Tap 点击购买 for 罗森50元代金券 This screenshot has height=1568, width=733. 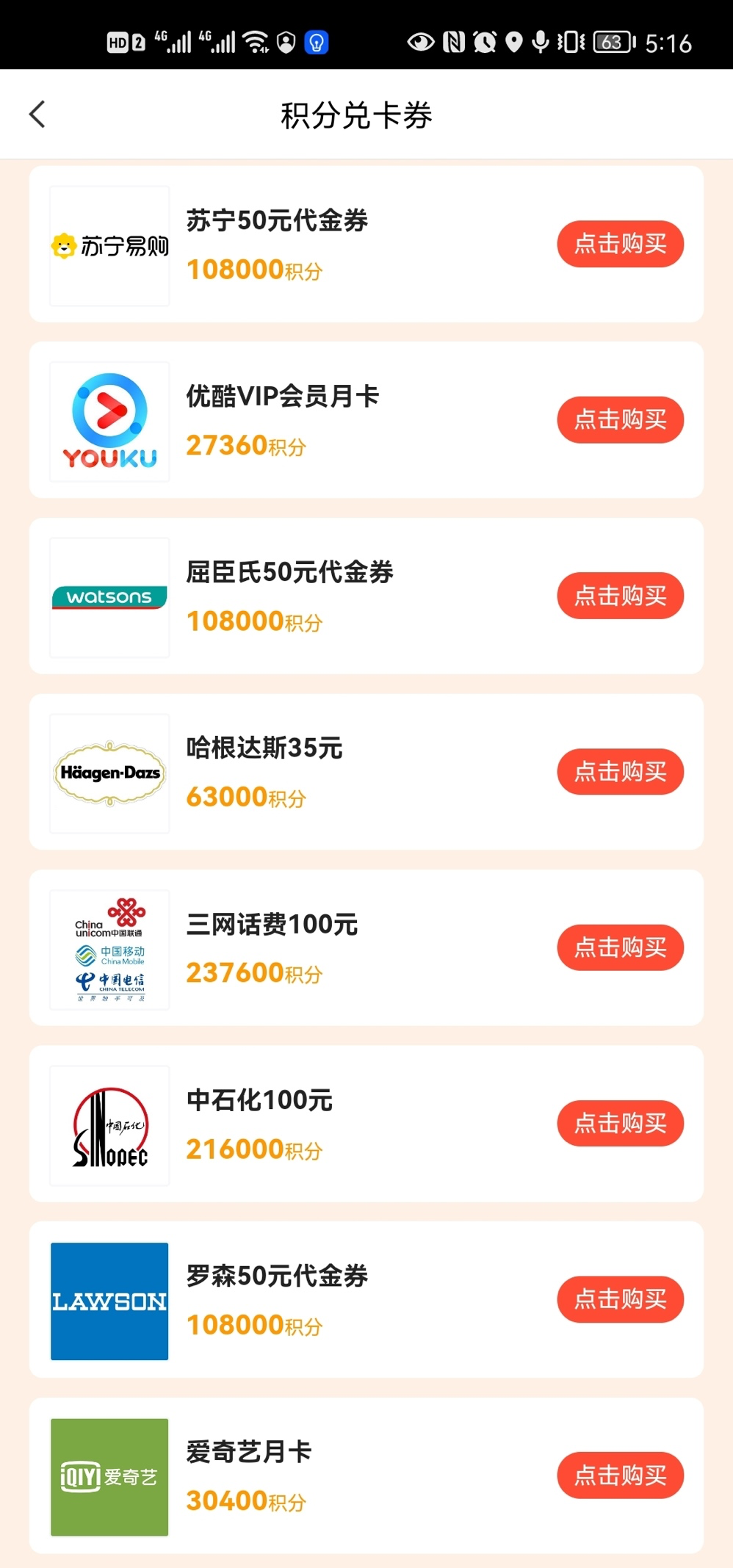(620, 1299)
